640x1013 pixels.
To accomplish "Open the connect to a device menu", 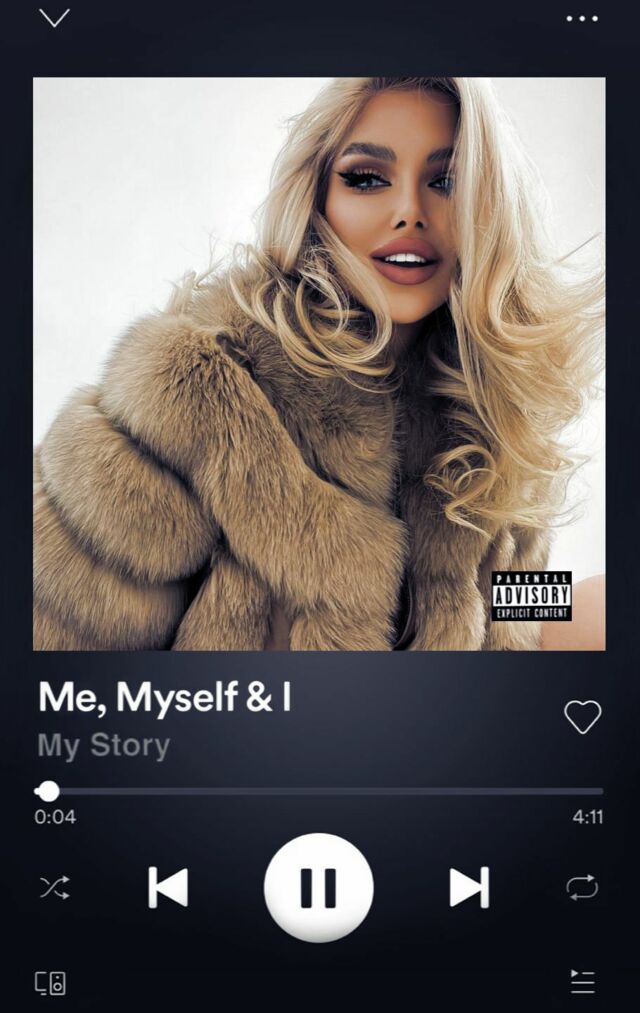I will pos(51,982).
